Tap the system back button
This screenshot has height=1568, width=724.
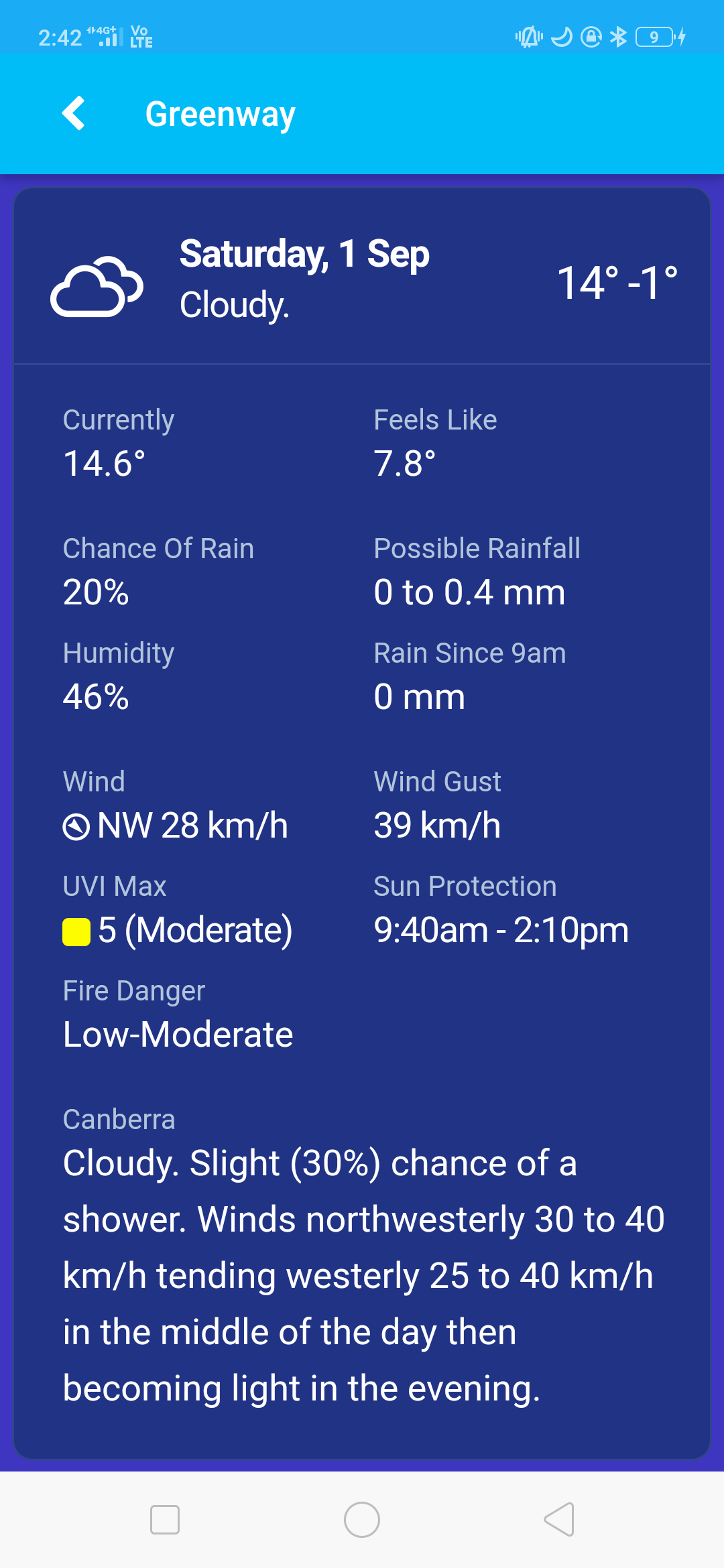559,1520
